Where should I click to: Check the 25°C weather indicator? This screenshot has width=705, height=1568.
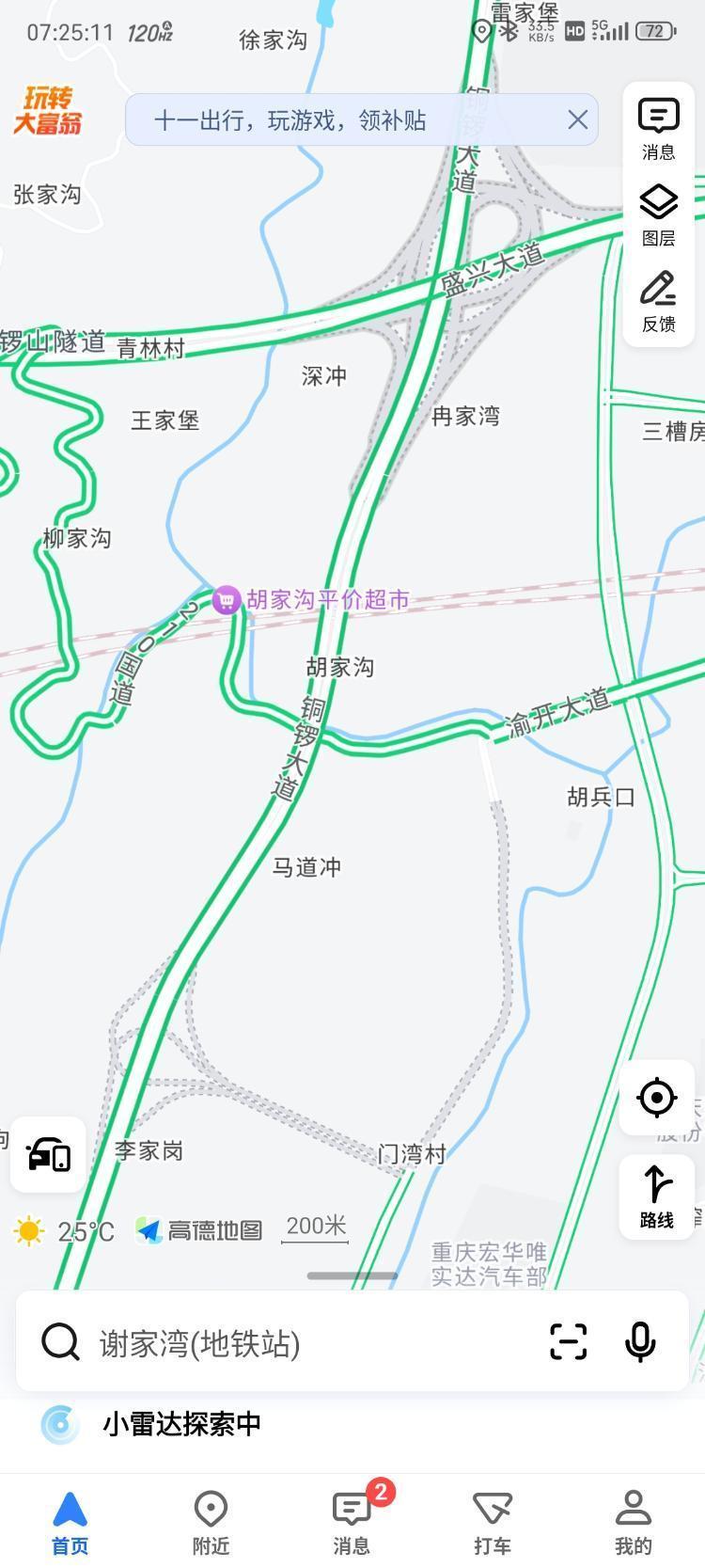click(64, 1231)
